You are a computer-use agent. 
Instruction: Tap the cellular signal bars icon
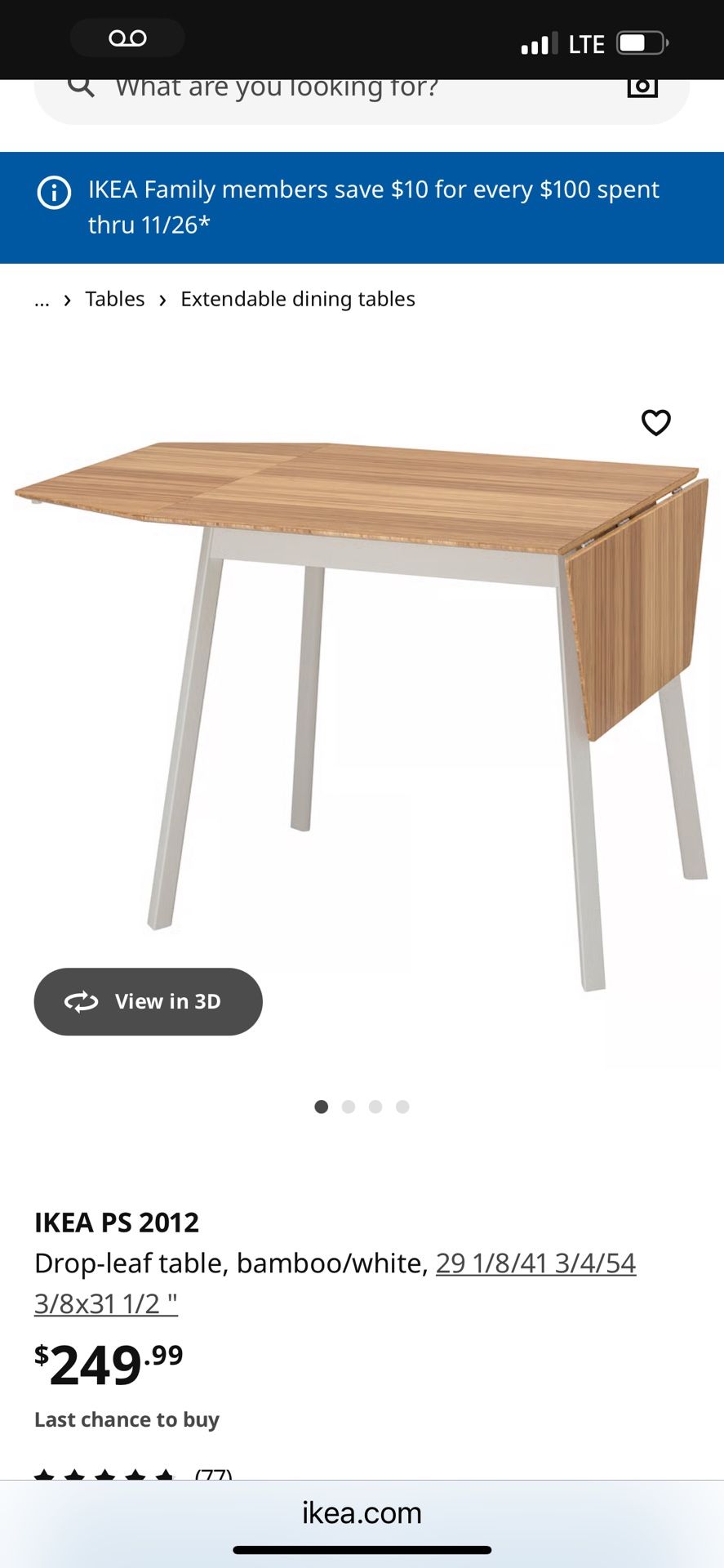(x=536, y=42)
